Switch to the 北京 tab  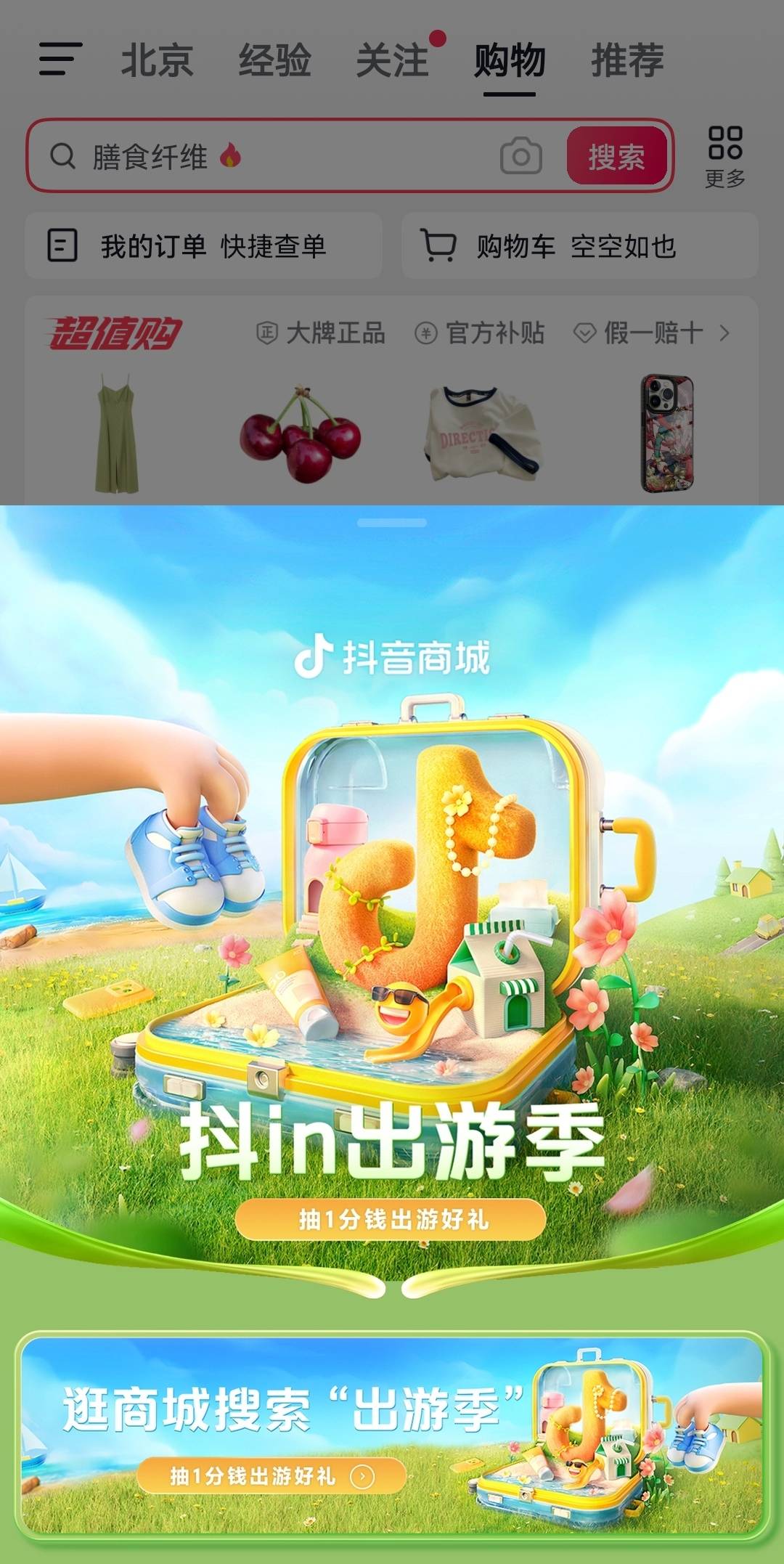point(157,60)
